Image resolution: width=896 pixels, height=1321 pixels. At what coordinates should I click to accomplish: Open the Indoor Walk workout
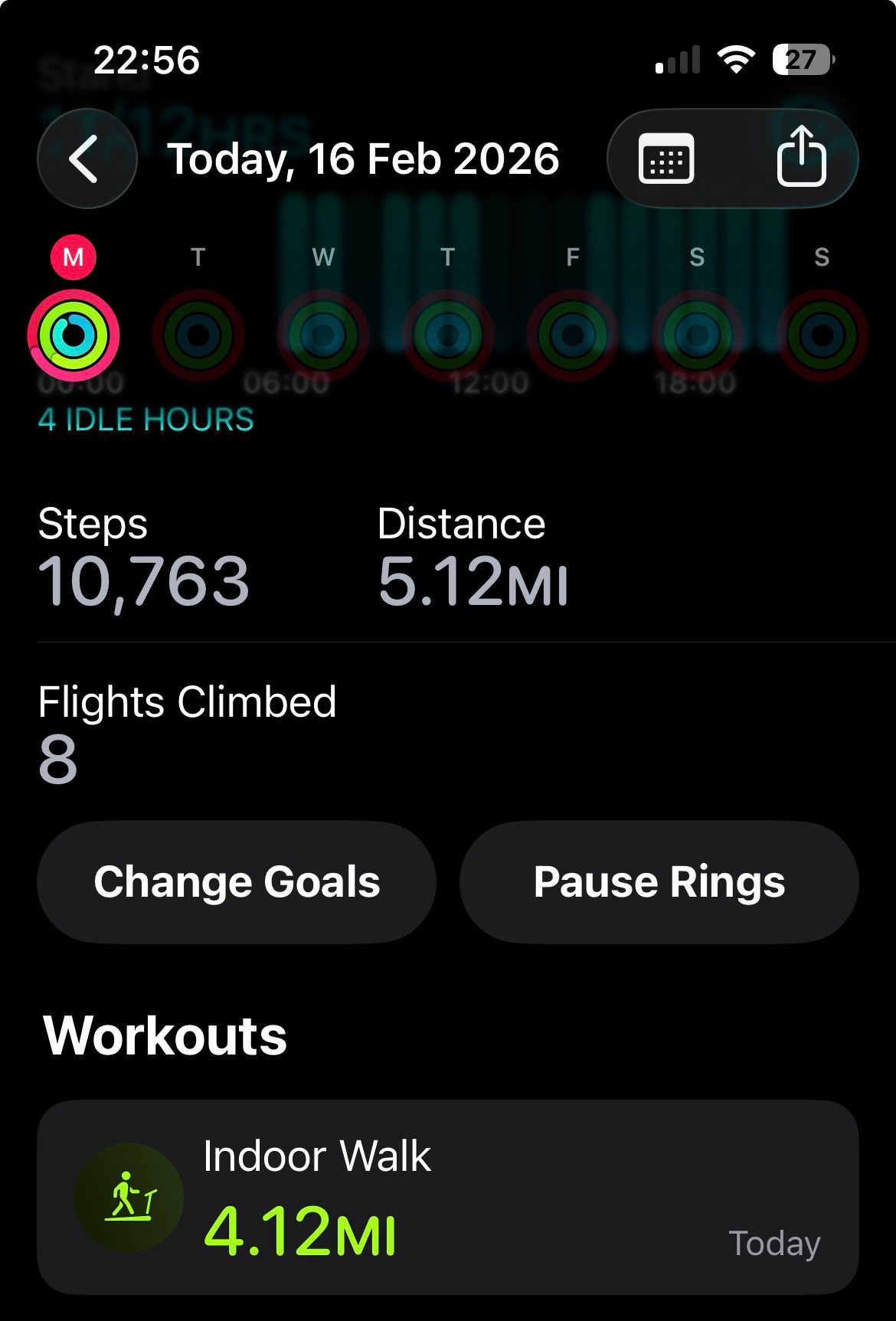coord(448,1197)
